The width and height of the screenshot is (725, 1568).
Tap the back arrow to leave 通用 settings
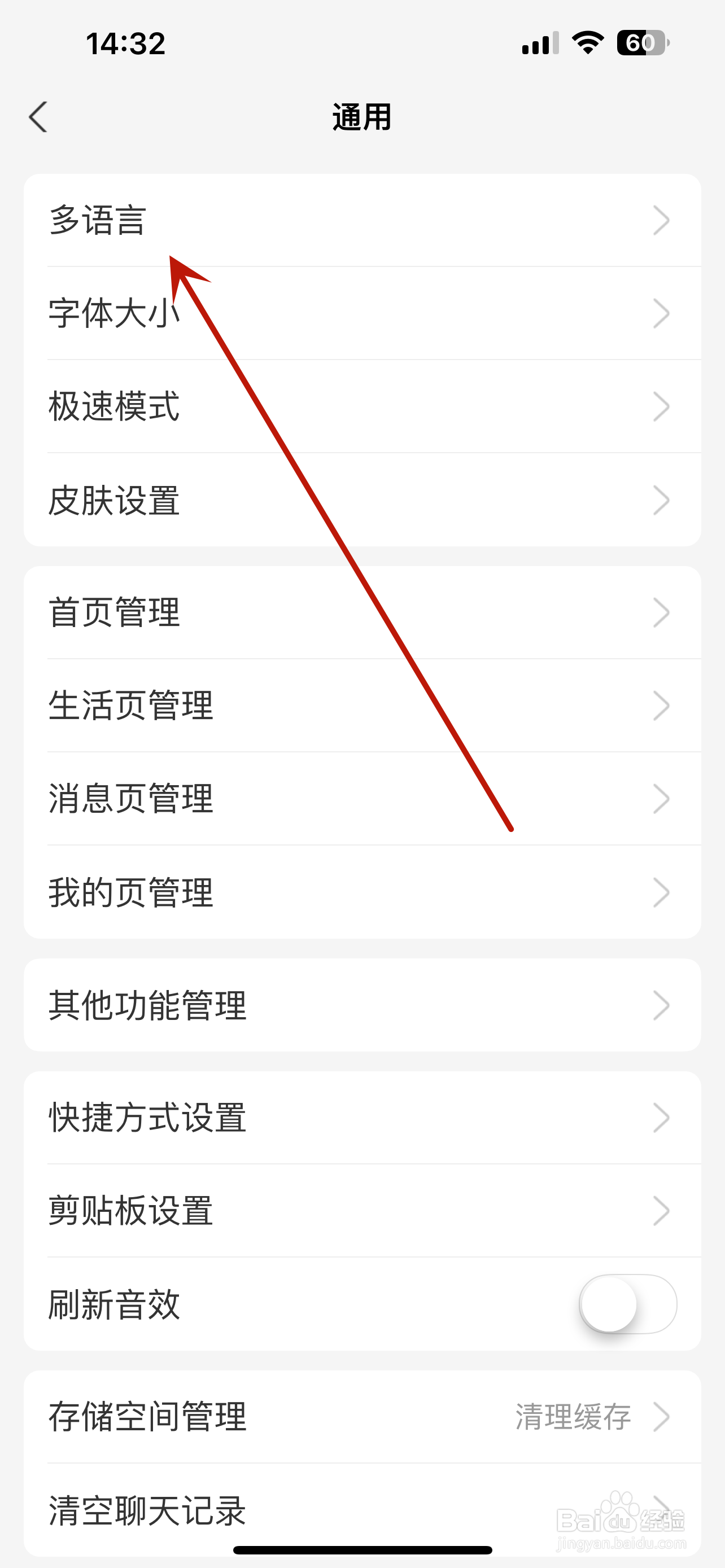click(x=38, y=117)
